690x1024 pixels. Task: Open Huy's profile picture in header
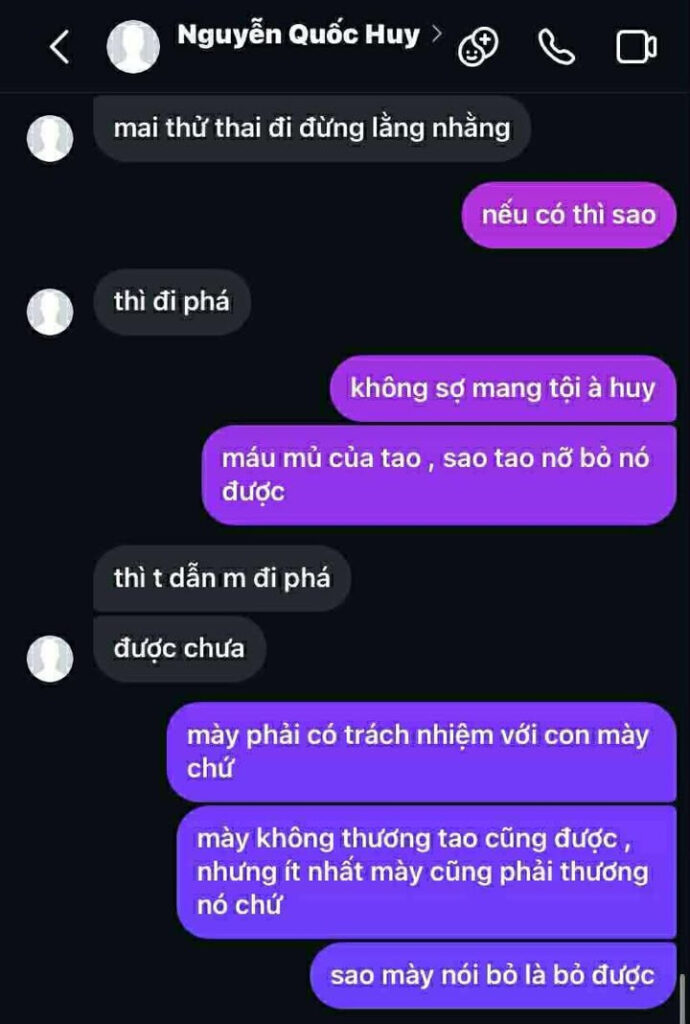134,46
